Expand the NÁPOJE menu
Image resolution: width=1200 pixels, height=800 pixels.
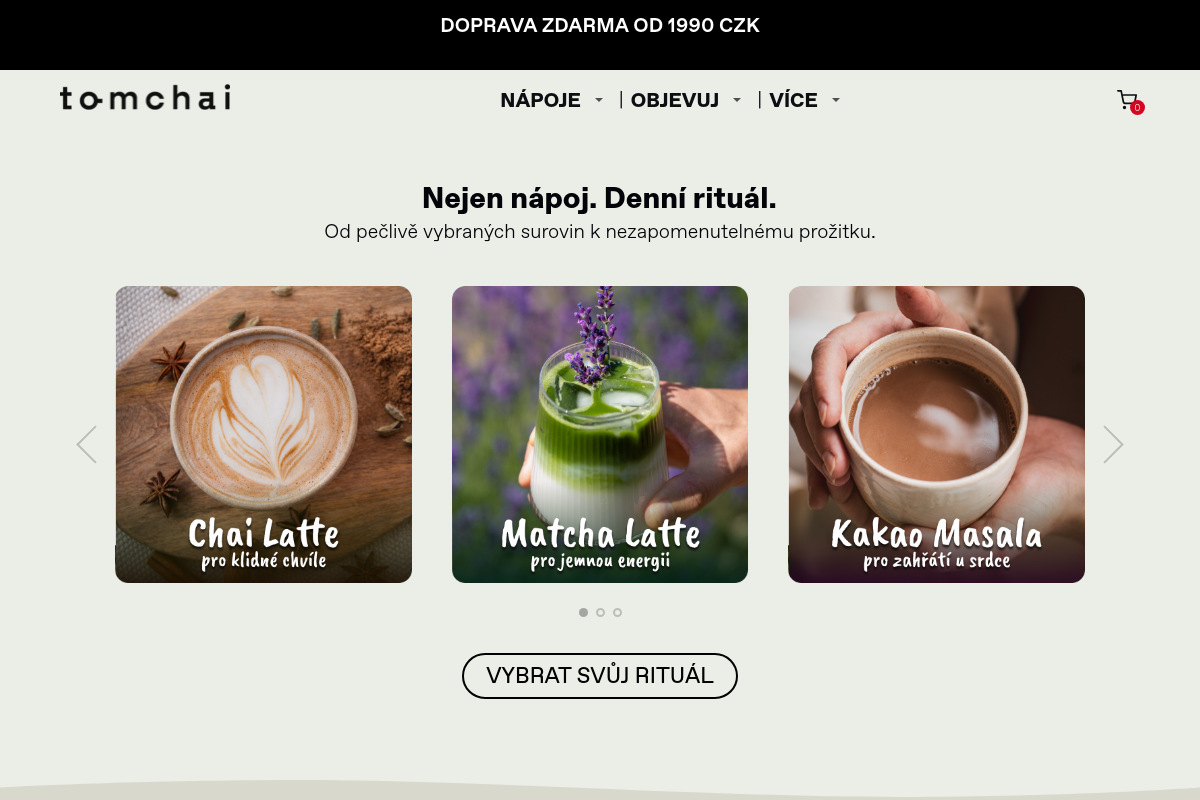pyautogui.click(x=551, y=100)
